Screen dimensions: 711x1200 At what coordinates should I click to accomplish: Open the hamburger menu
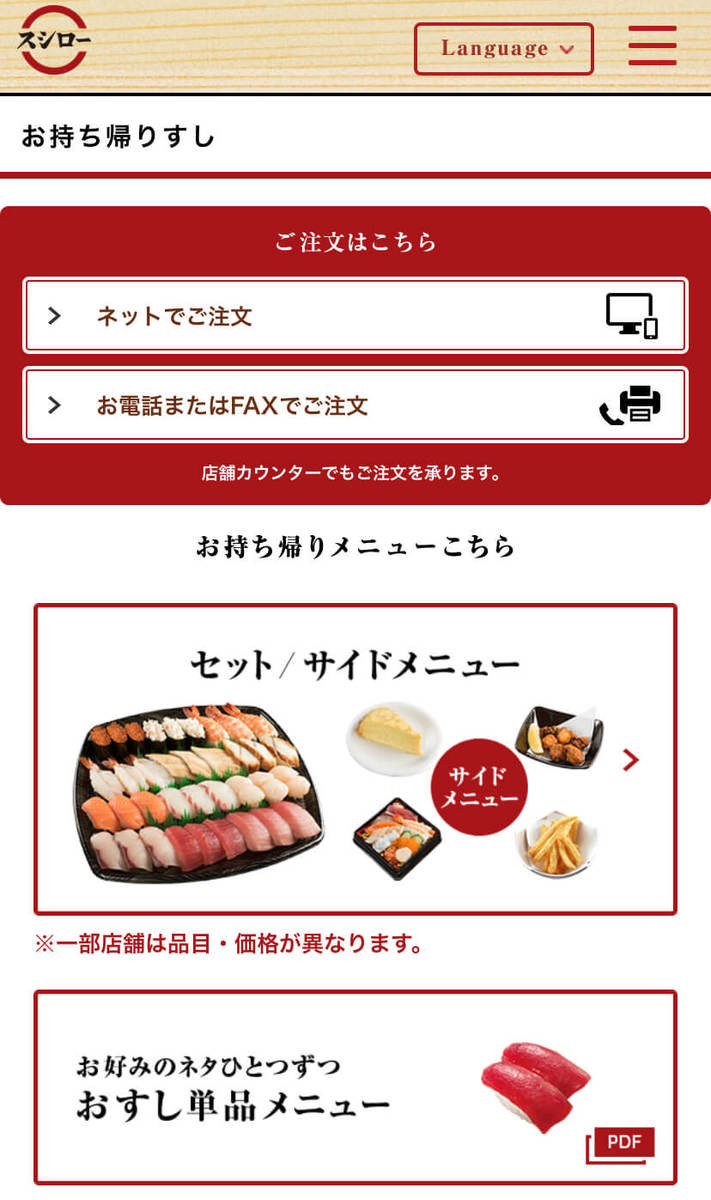pyautogui.click(x=652, y=46)
